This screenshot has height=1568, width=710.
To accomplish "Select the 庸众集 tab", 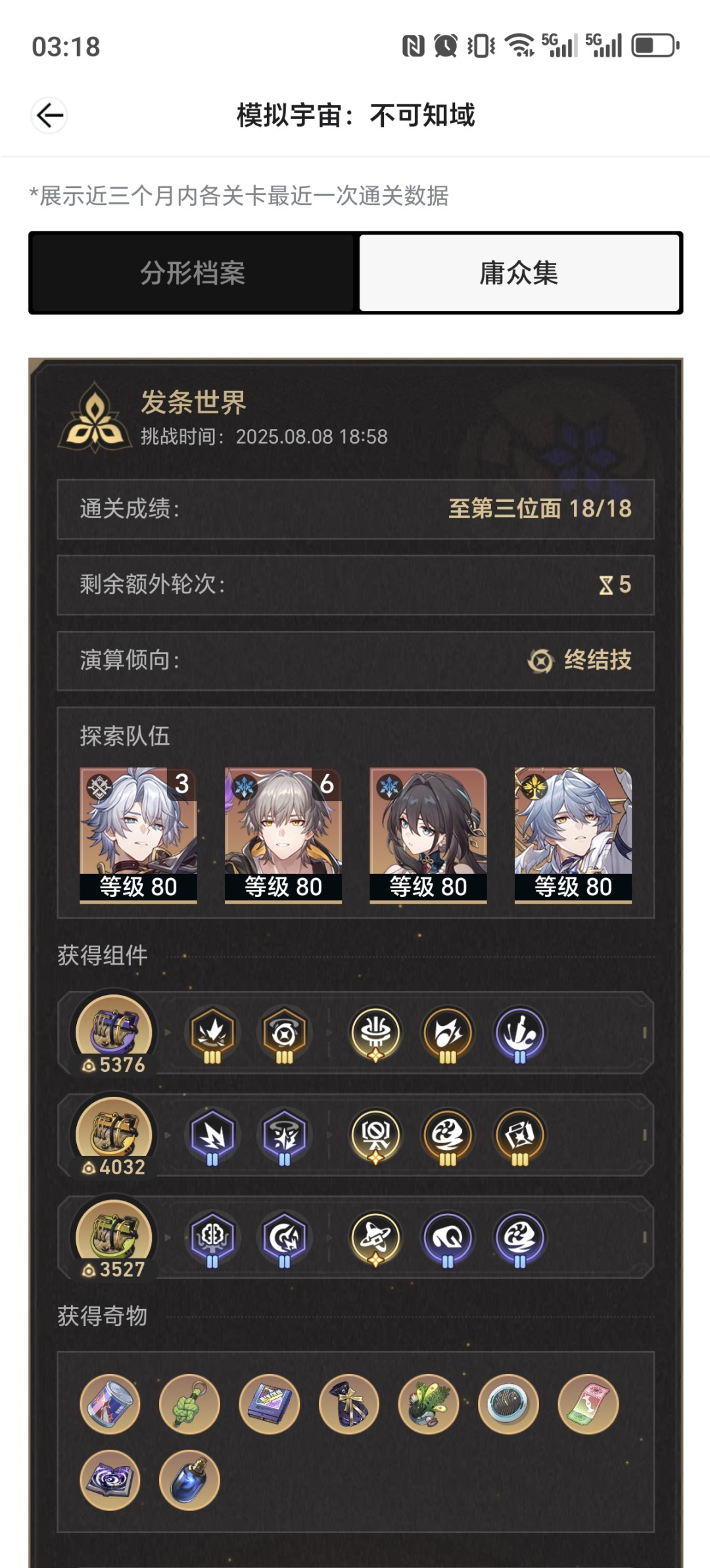I will (519, 273).
